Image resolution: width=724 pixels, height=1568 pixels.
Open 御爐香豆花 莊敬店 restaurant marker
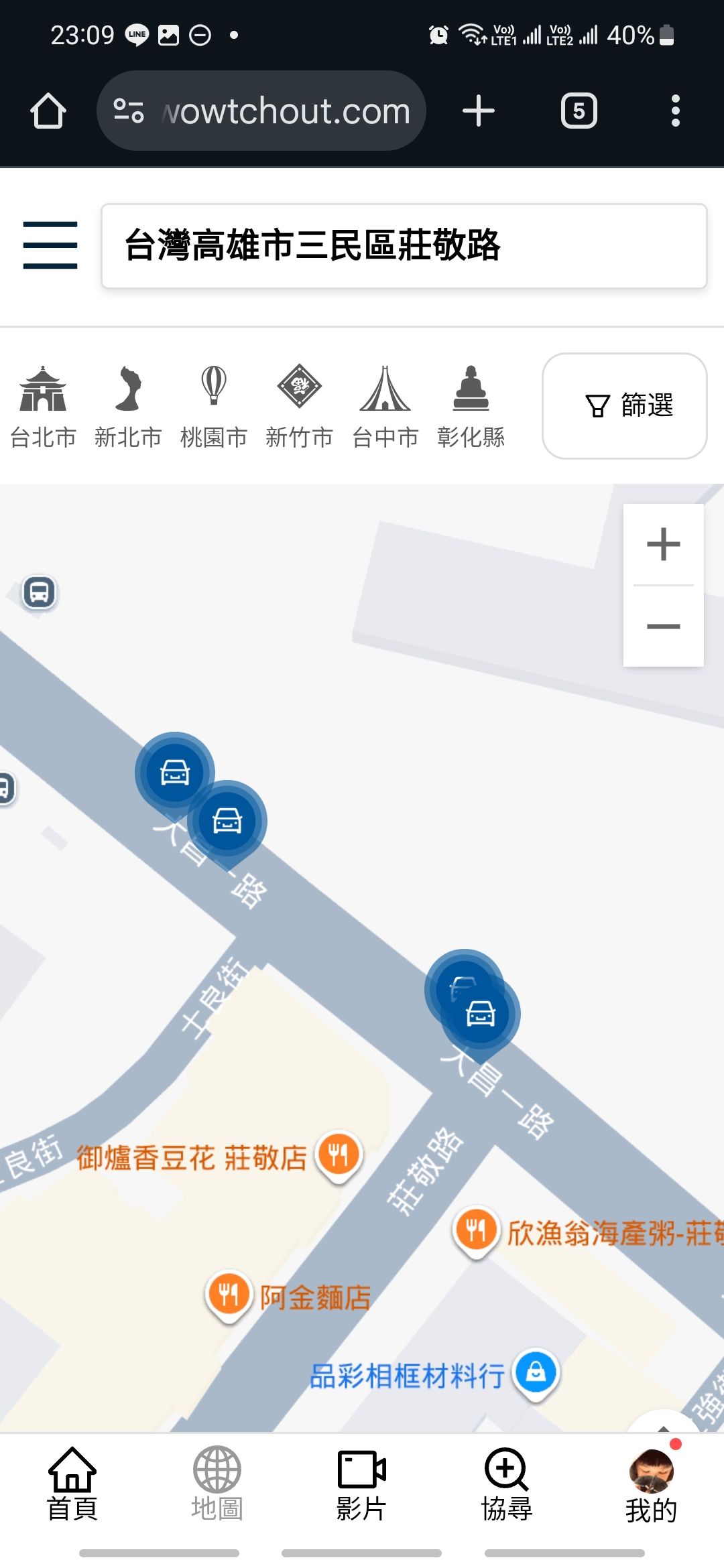pos(339,1155)
